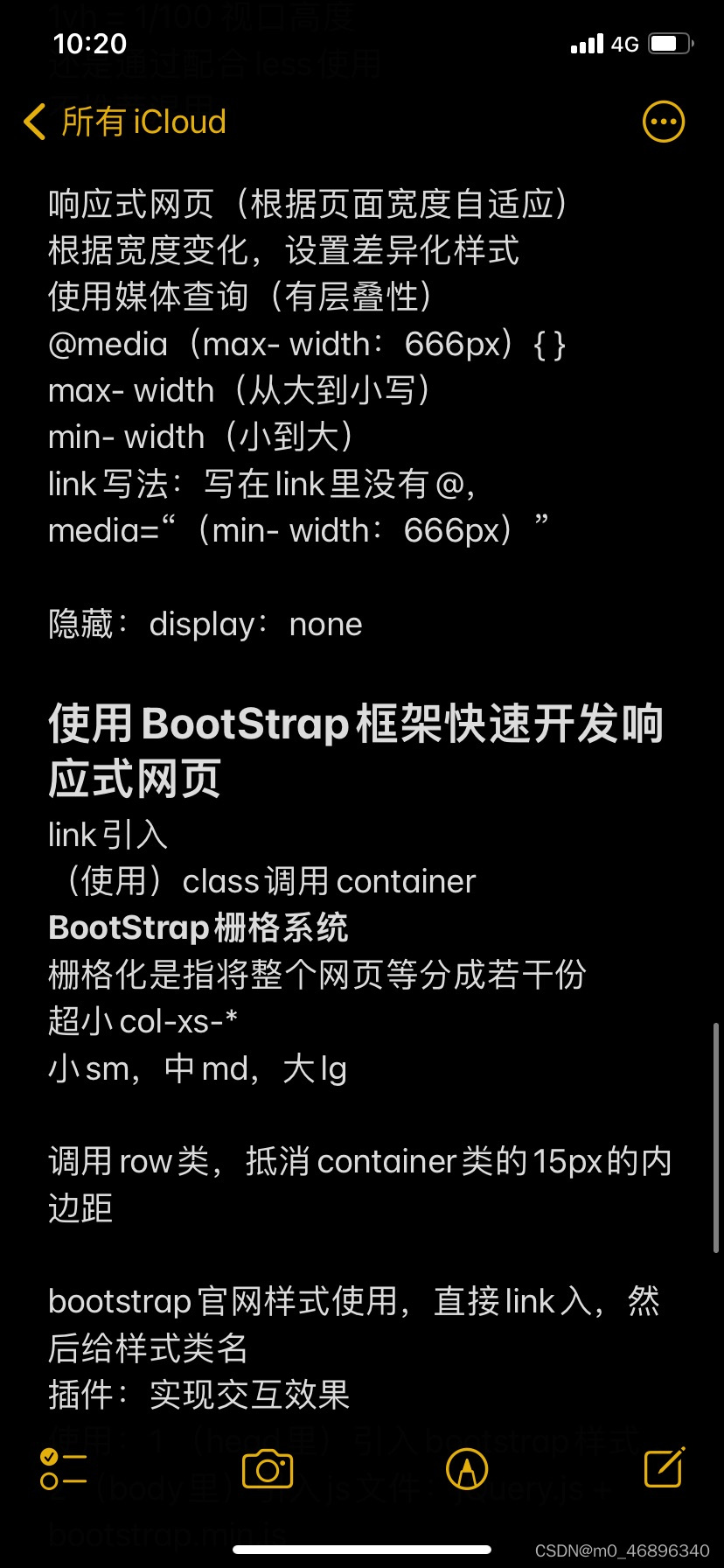Select the markup pen icon
The width and height of the screenshot is (724, 1568).
click(467, 1468)
